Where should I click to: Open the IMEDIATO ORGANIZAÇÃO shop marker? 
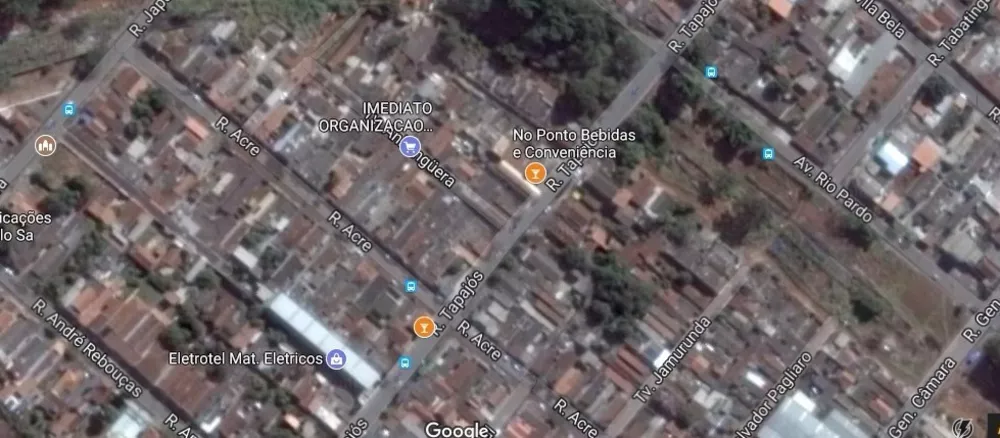pos(408,148)
